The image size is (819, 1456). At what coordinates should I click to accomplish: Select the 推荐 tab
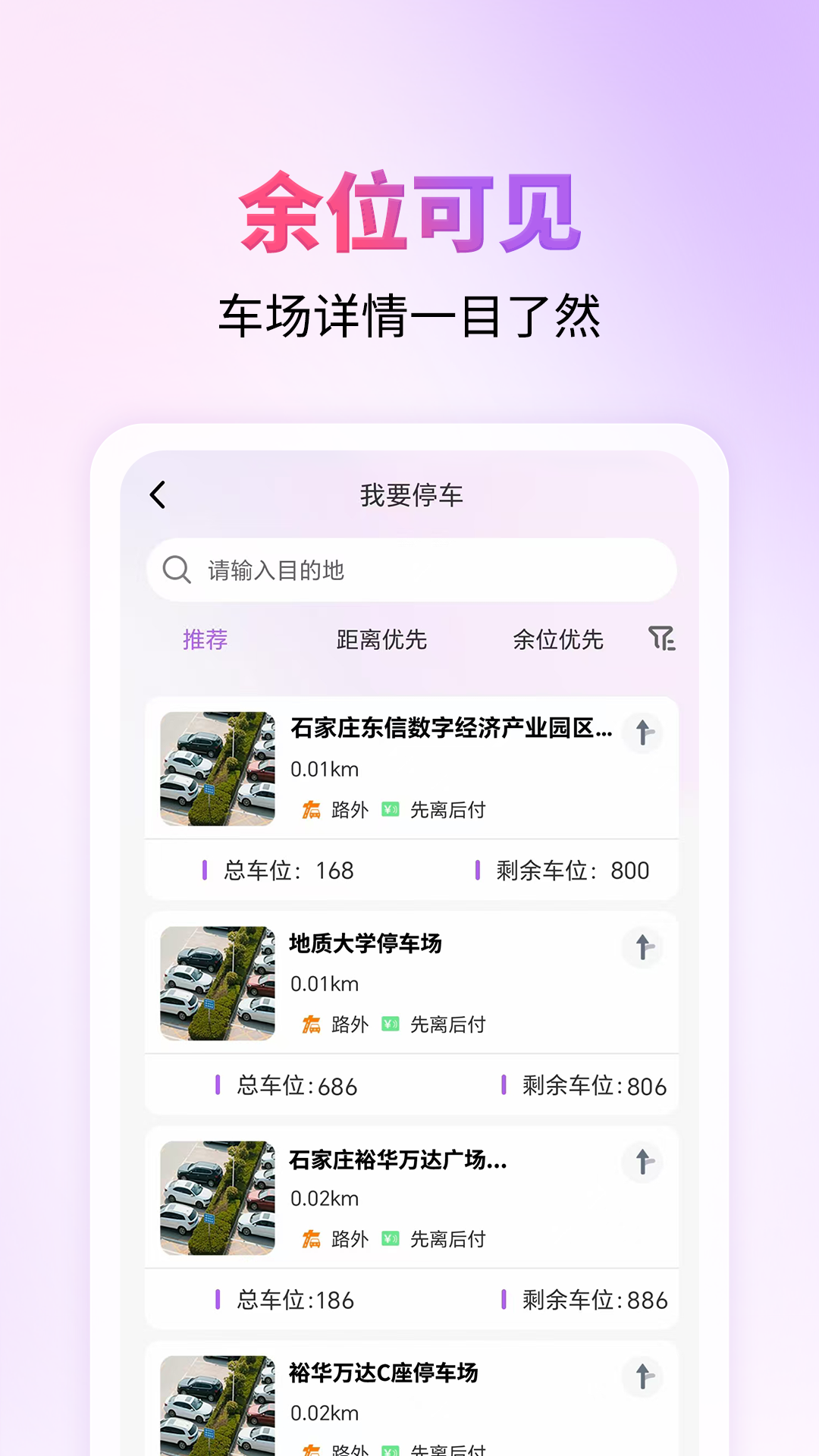click(x=205, y=641)
